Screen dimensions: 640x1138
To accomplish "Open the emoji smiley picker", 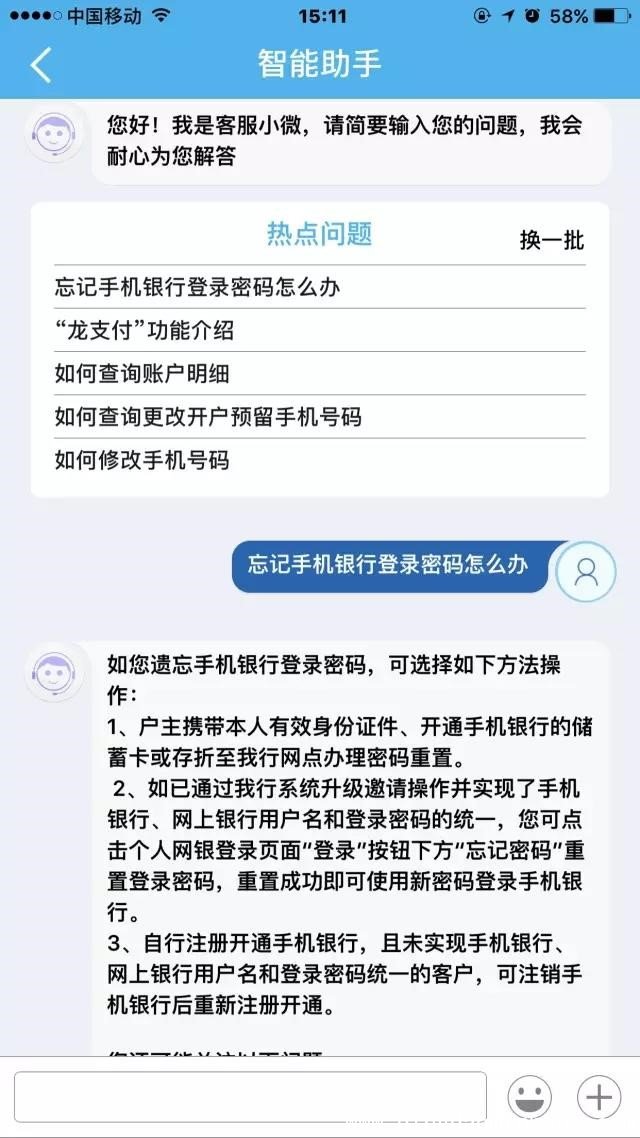I will (529, 1097).
